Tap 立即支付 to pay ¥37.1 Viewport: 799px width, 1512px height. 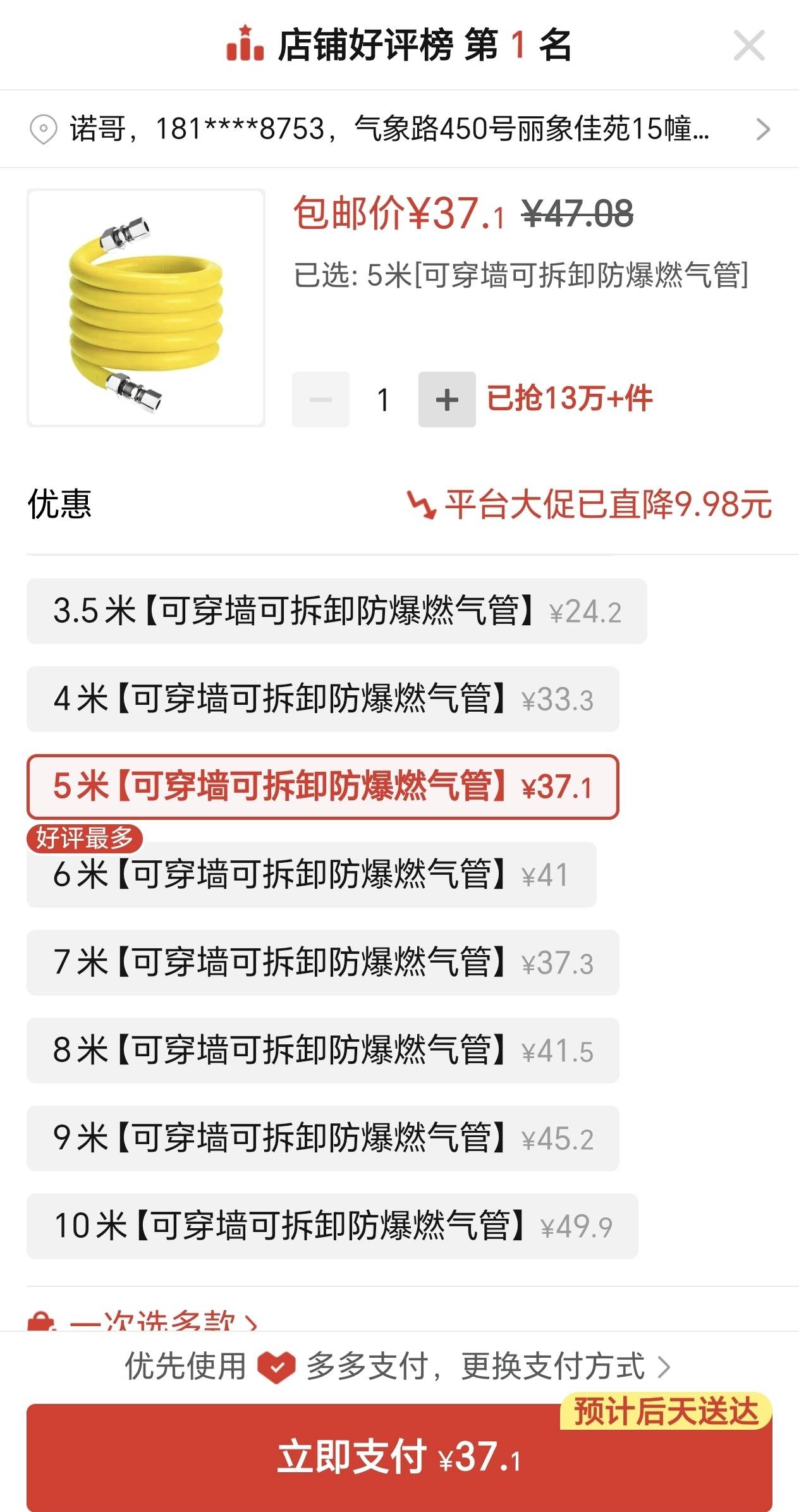click(399, 1456)
